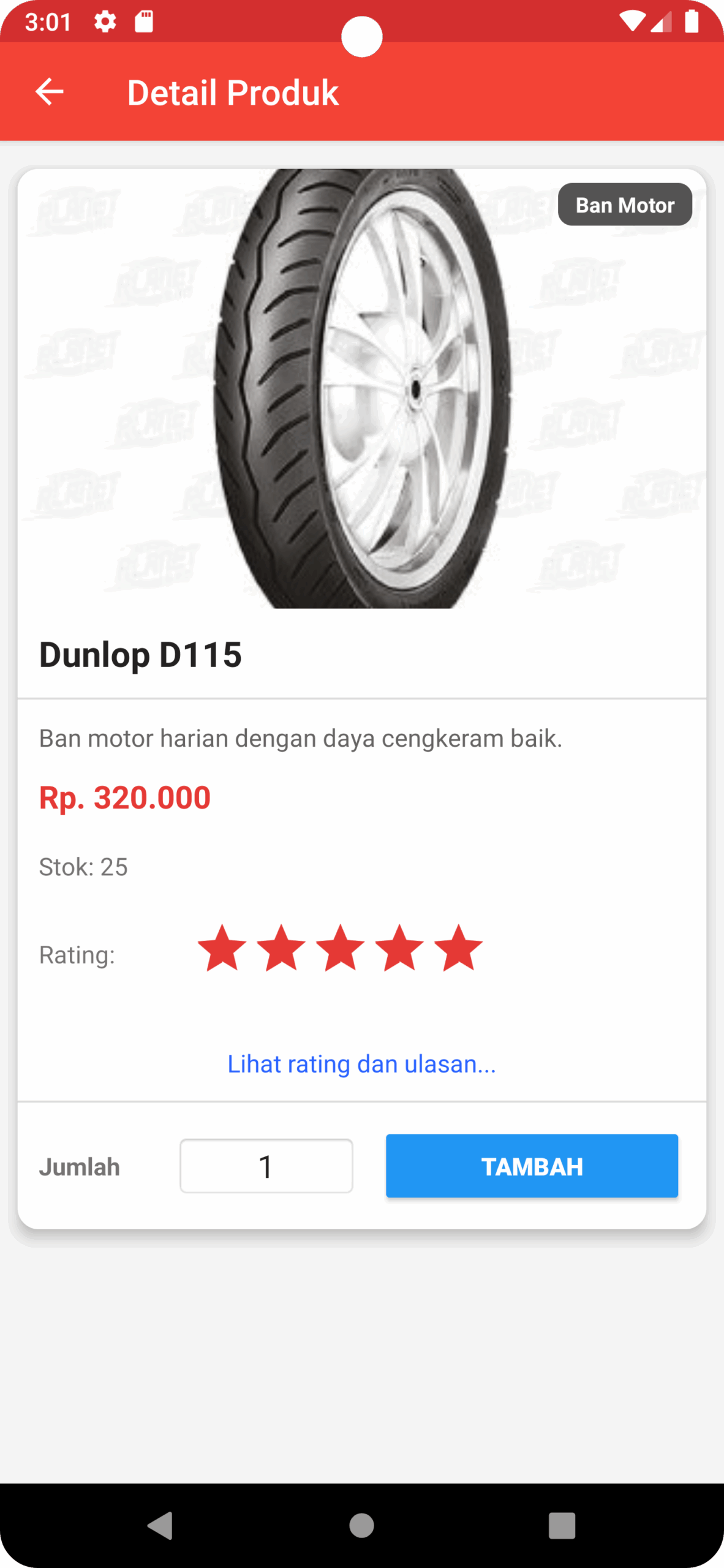Tap the system home button
The width and height of the screenshot is (724, 1568).
pos(361,1525)
